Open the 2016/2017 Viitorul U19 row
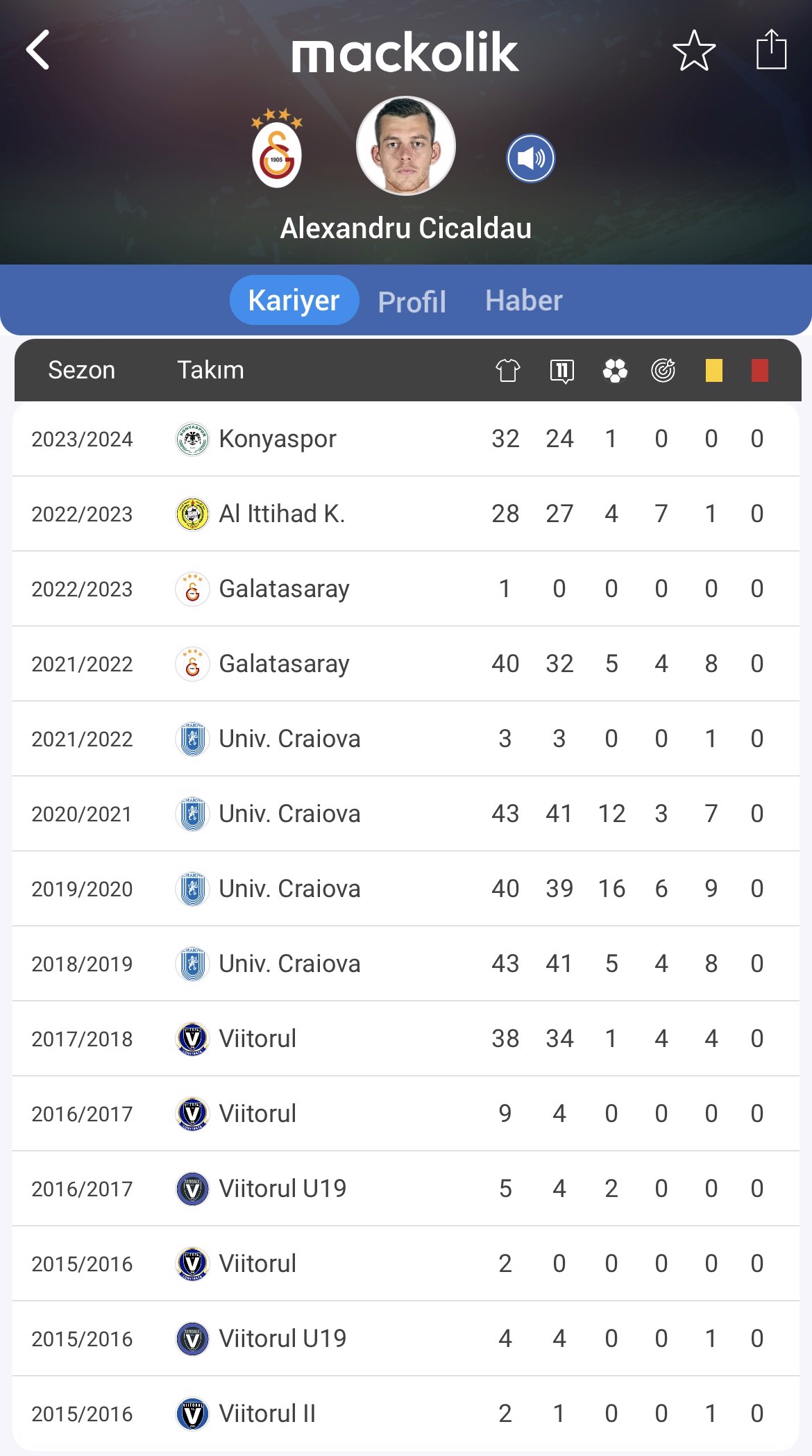812x1456 pixels. tap(406, 1189)
